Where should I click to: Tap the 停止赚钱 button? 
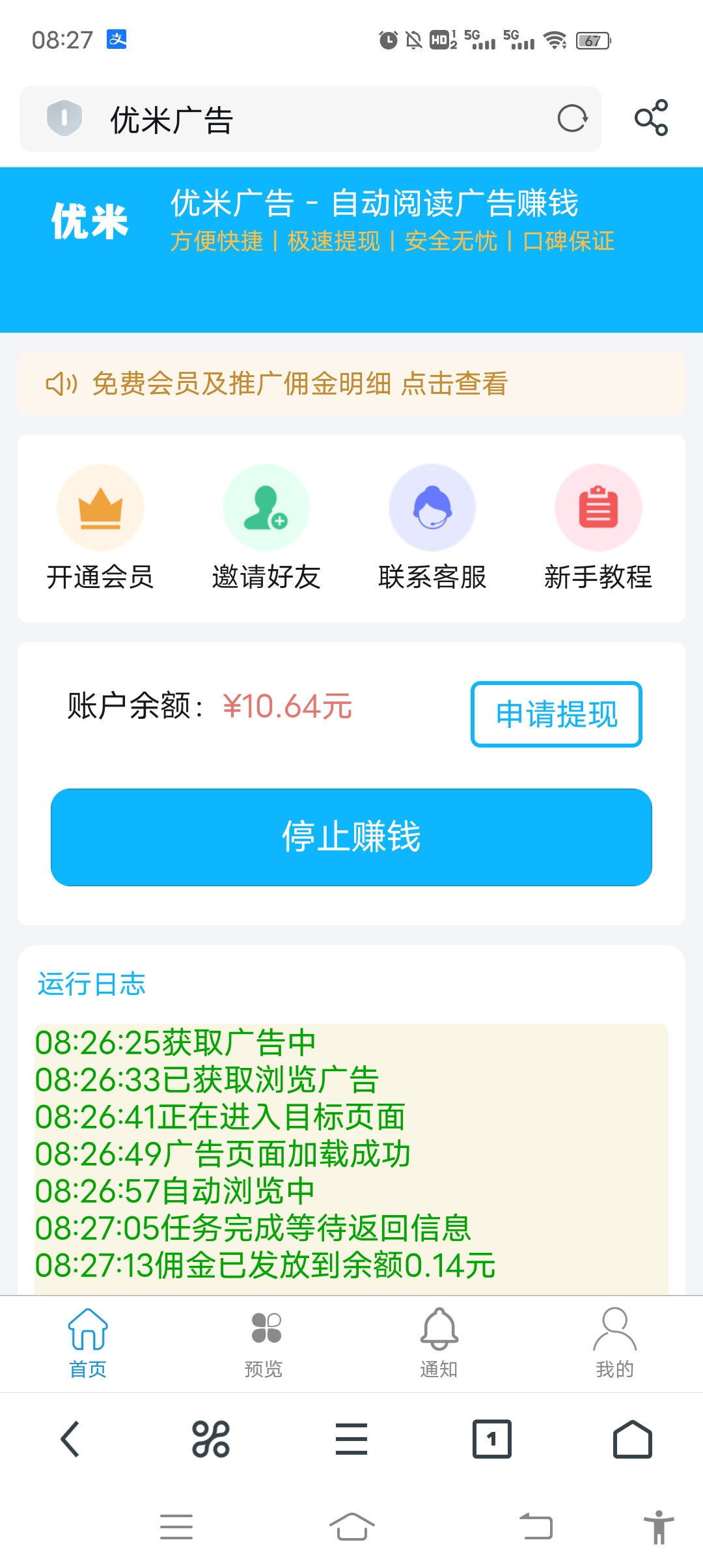click(x=351, y=837)
